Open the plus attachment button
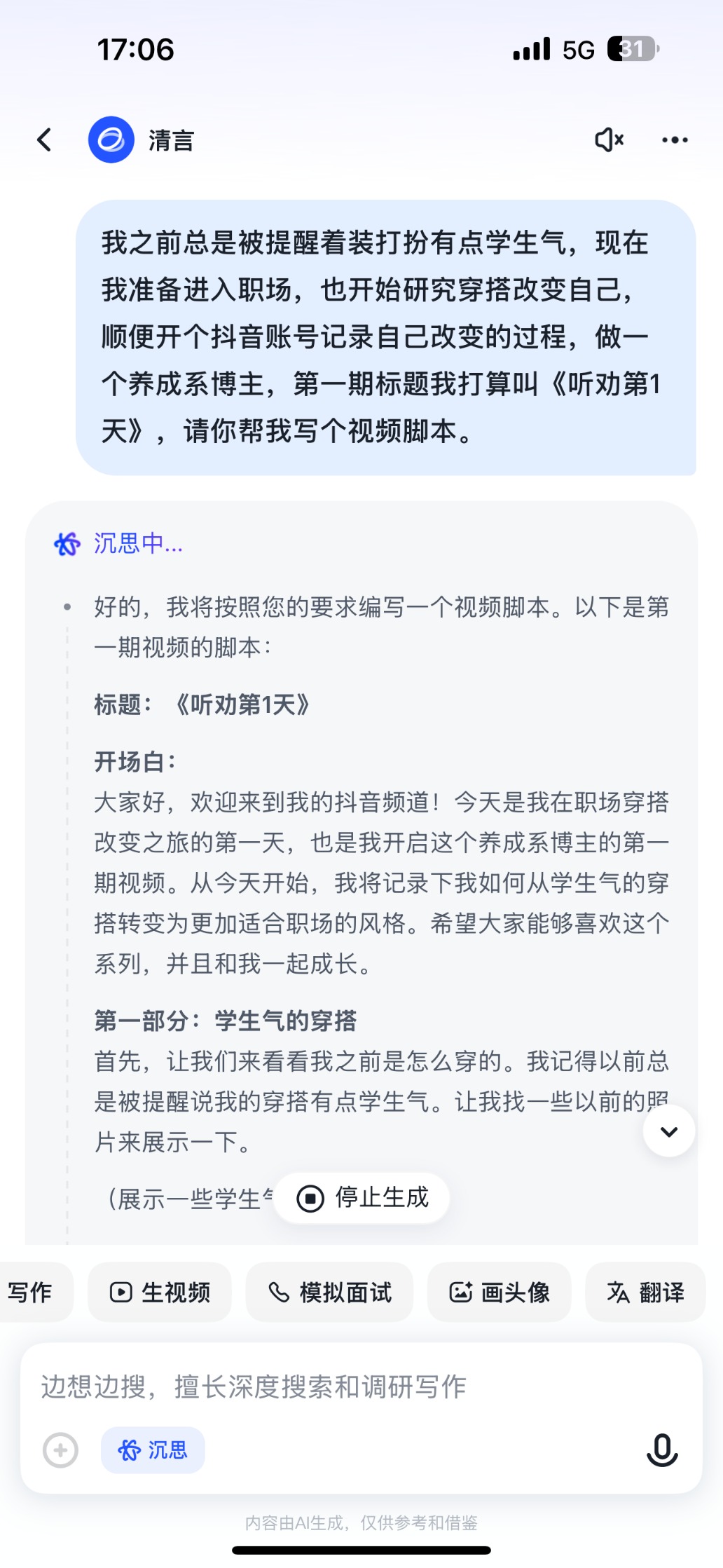The height and width of the screenshot is (1568, 723). point(61,1450)
